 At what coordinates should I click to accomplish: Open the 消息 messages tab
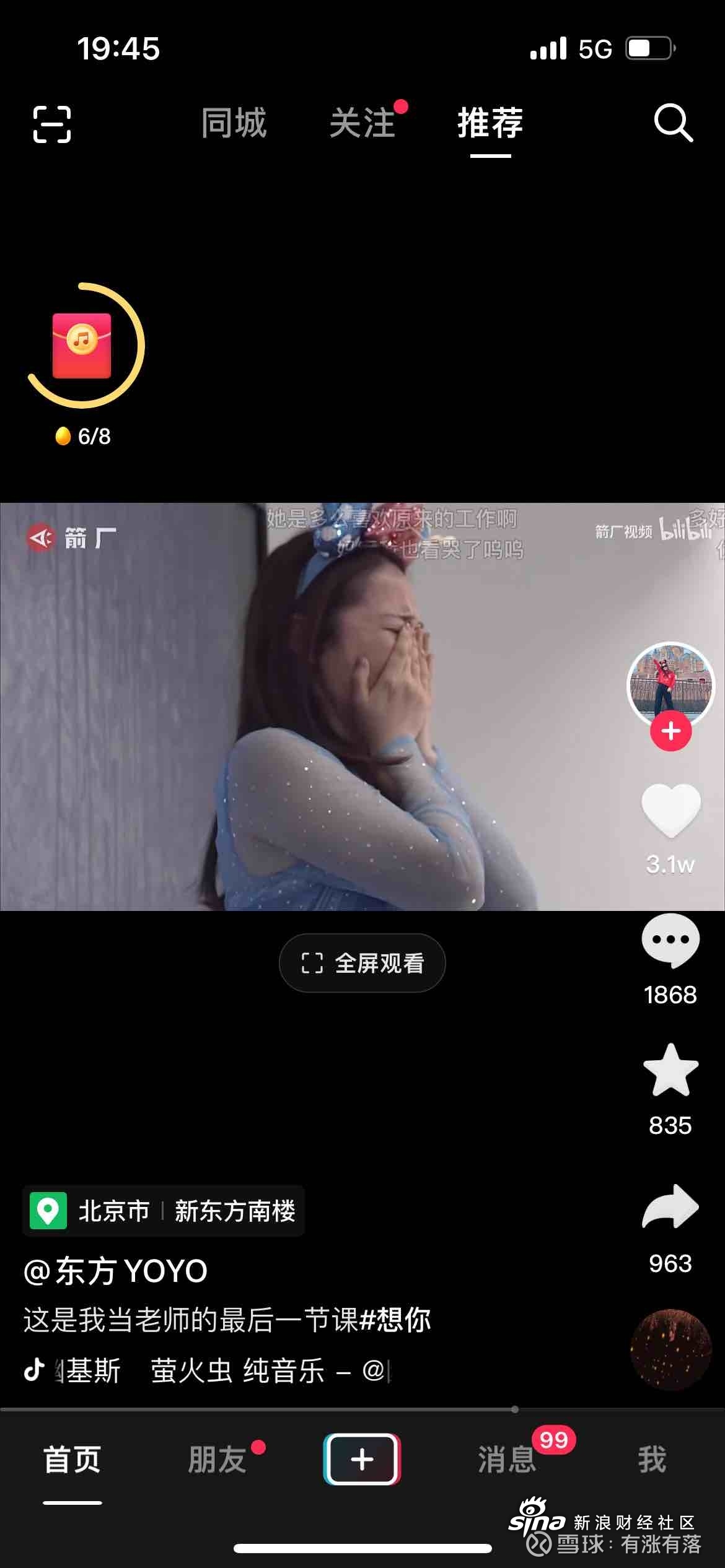click(507, 1460)
